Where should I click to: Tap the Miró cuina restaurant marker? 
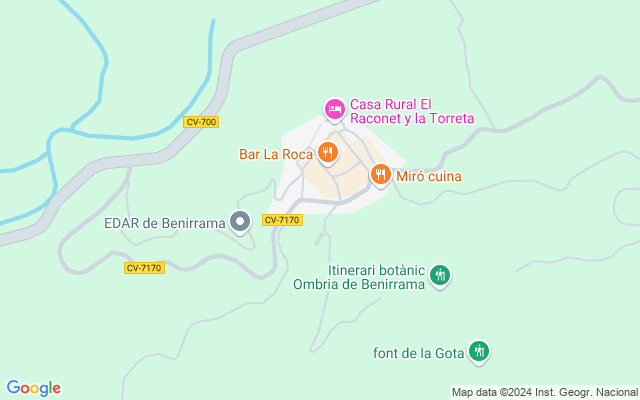[380, 175]
